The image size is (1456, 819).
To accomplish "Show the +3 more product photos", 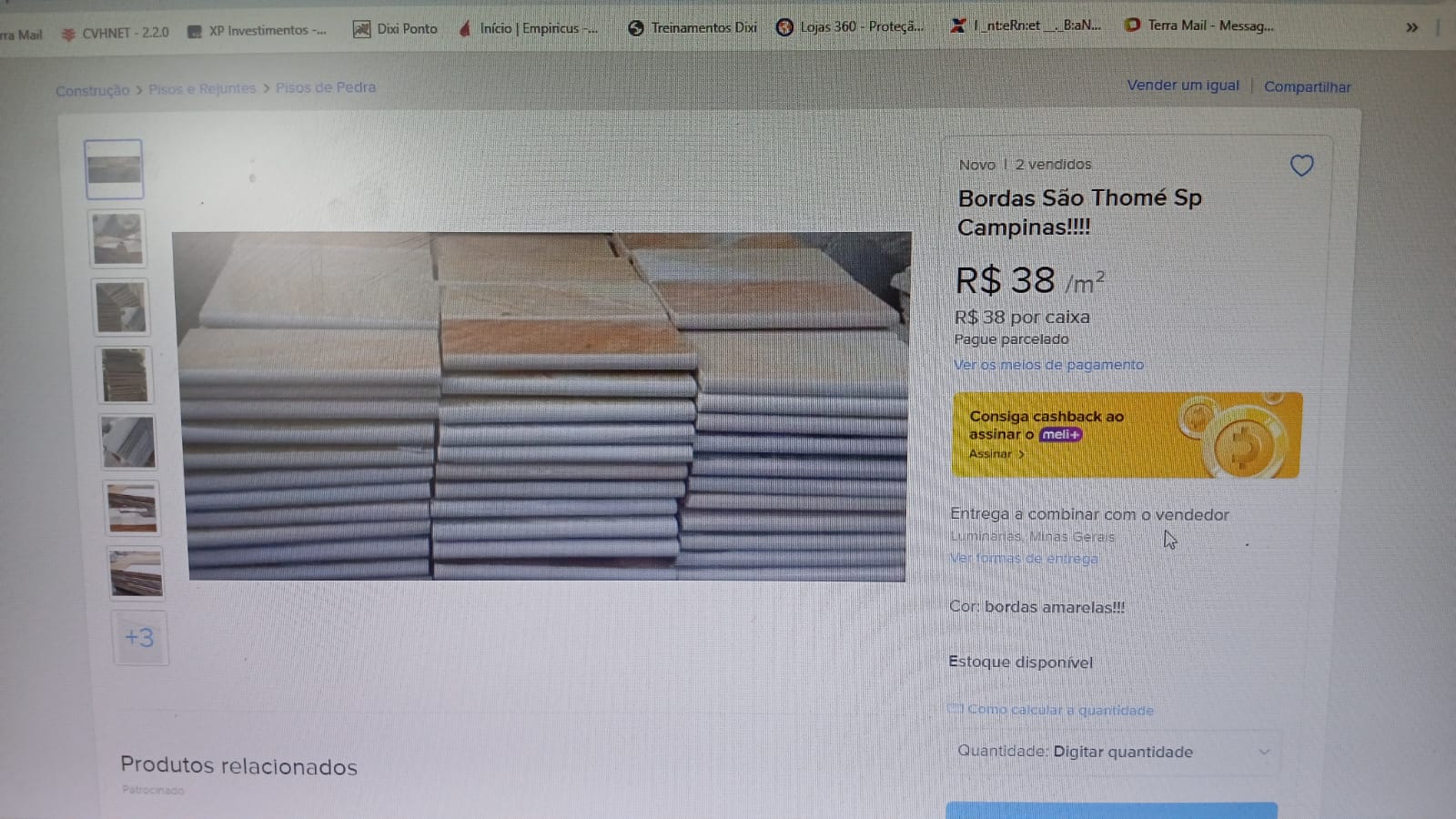I will pyautogui.click(x=139, y=637).
